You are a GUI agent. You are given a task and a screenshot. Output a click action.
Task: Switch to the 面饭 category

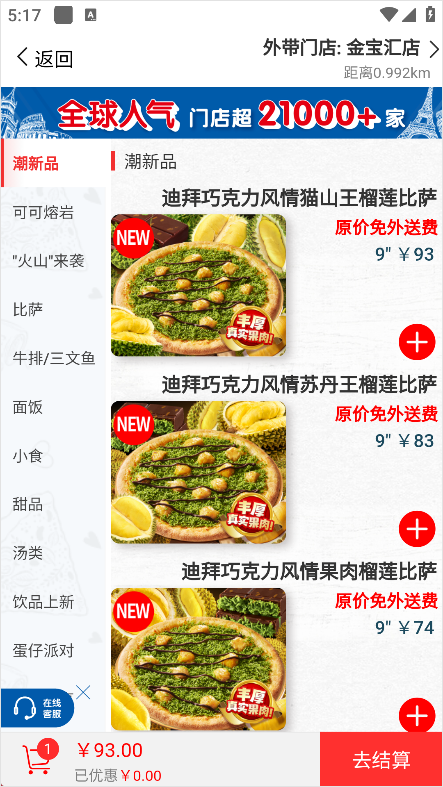(54, 407)
